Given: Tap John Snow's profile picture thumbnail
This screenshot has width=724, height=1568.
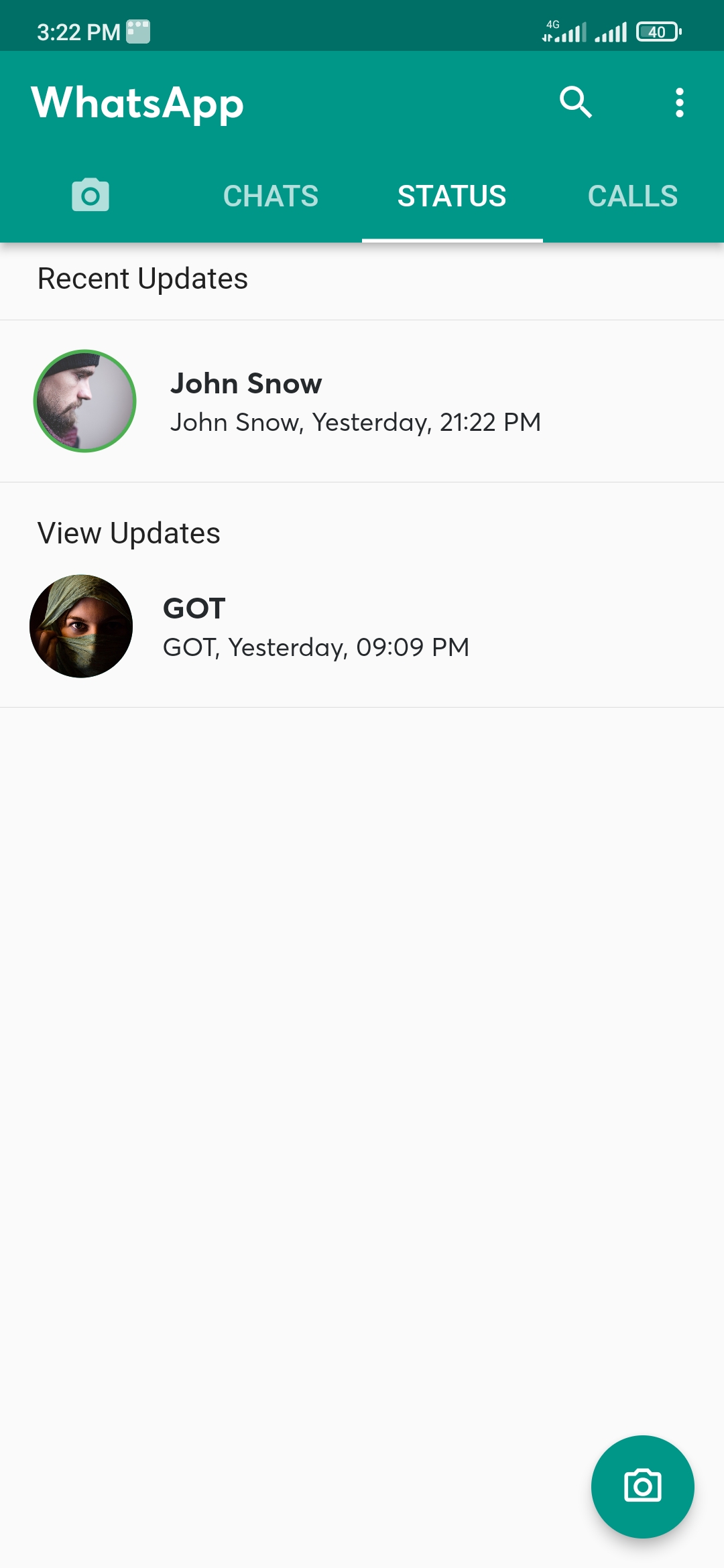Looking at the screenshot, I should (x=84, y=401).
